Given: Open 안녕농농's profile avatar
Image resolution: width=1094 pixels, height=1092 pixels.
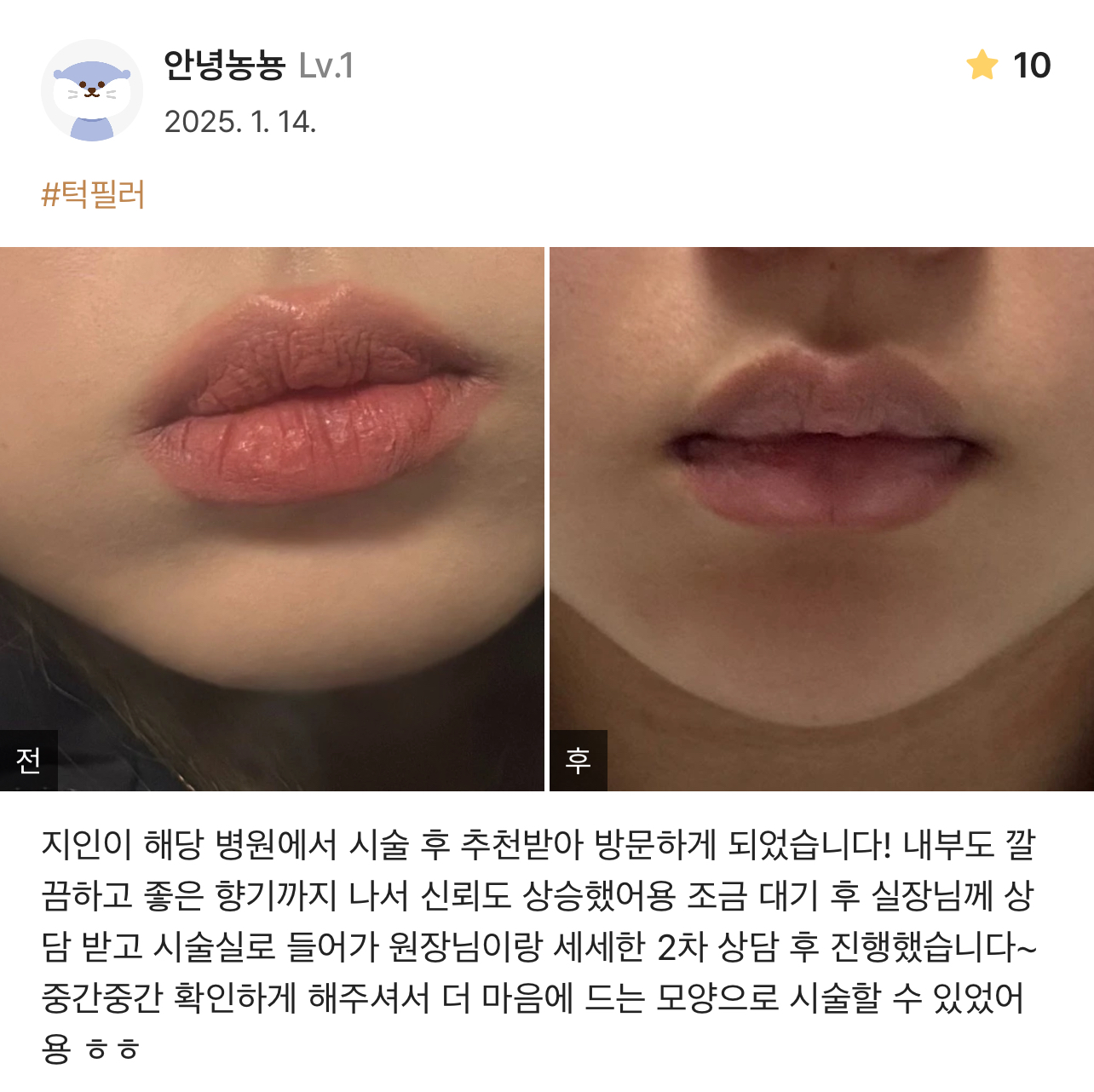Looking at the screenshot, I should click(x=92, y=90).
